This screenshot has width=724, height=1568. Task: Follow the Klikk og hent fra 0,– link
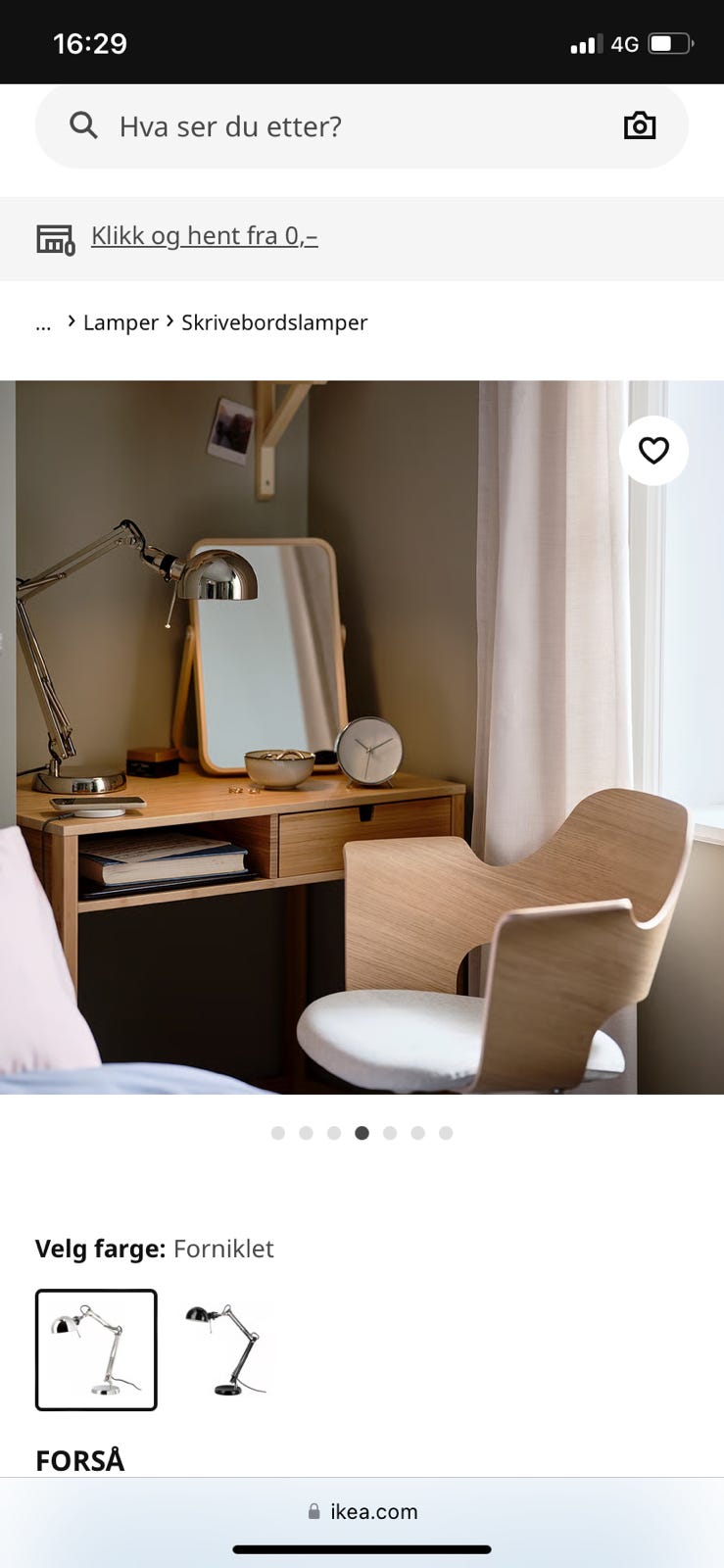point(204,235)
